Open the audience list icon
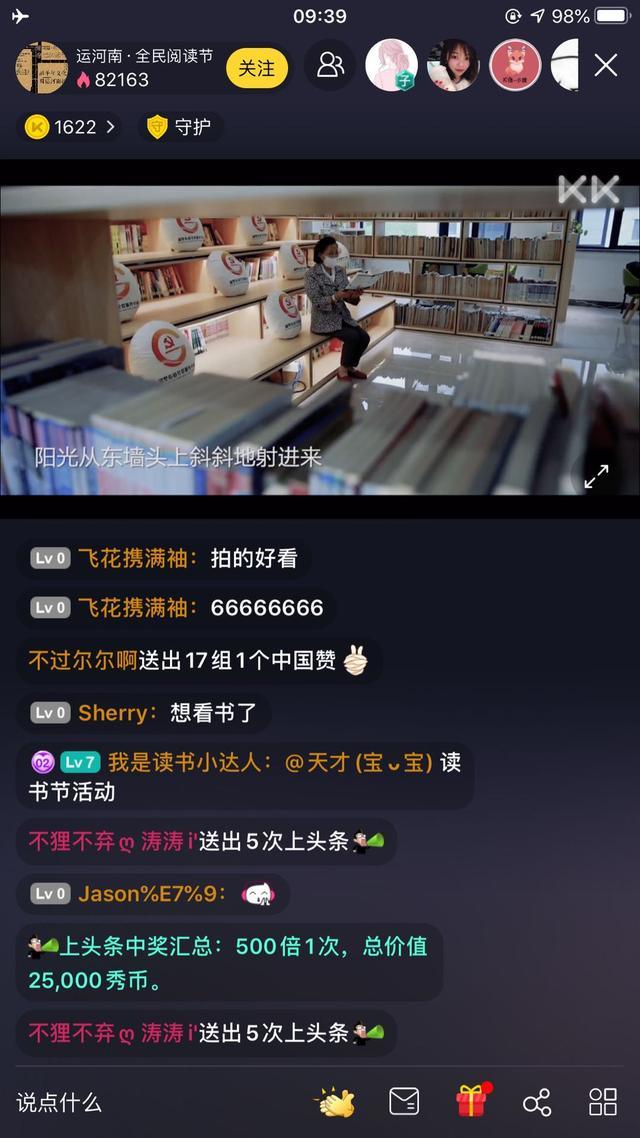Viewport: 640px width, 1138px height. pos(330,65)
